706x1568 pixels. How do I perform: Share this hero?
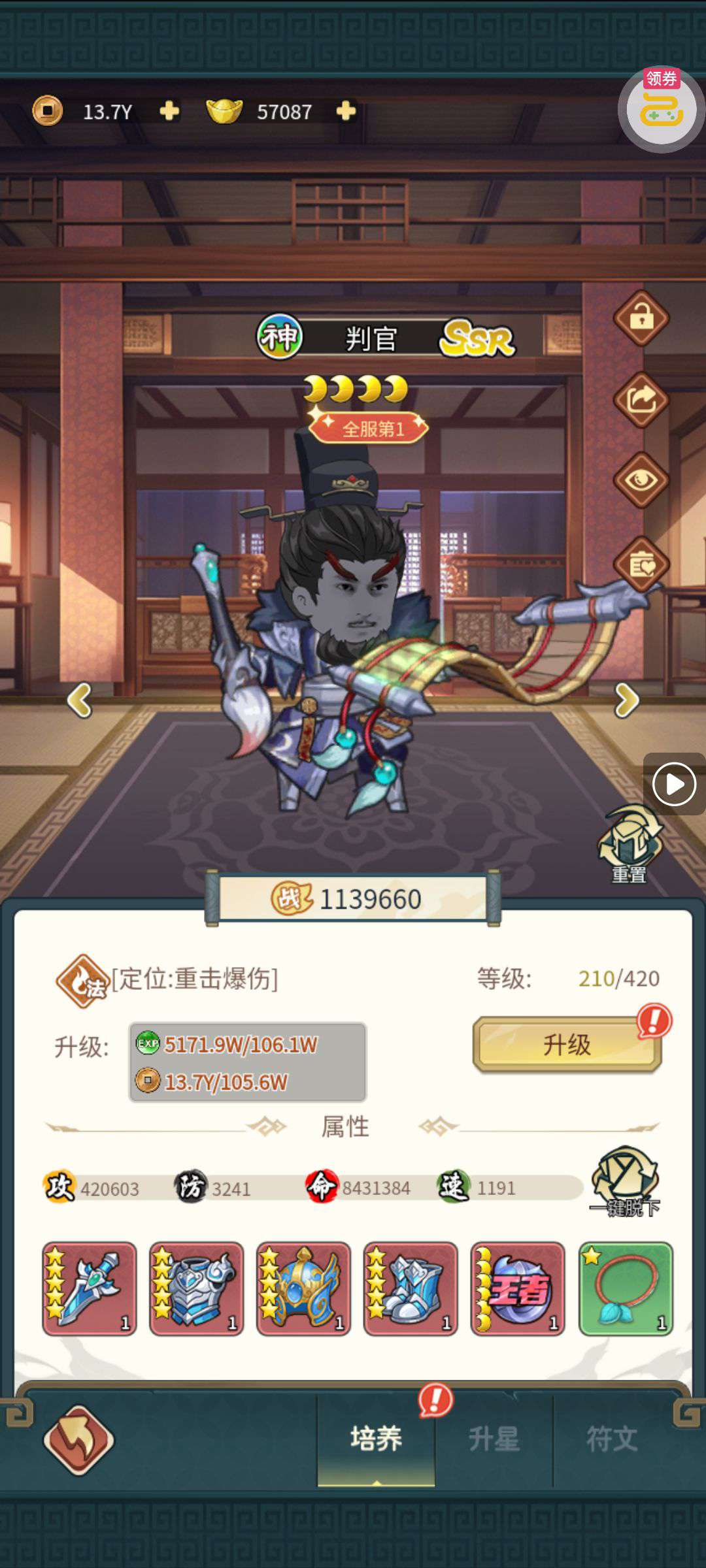(x=641, y=399)
